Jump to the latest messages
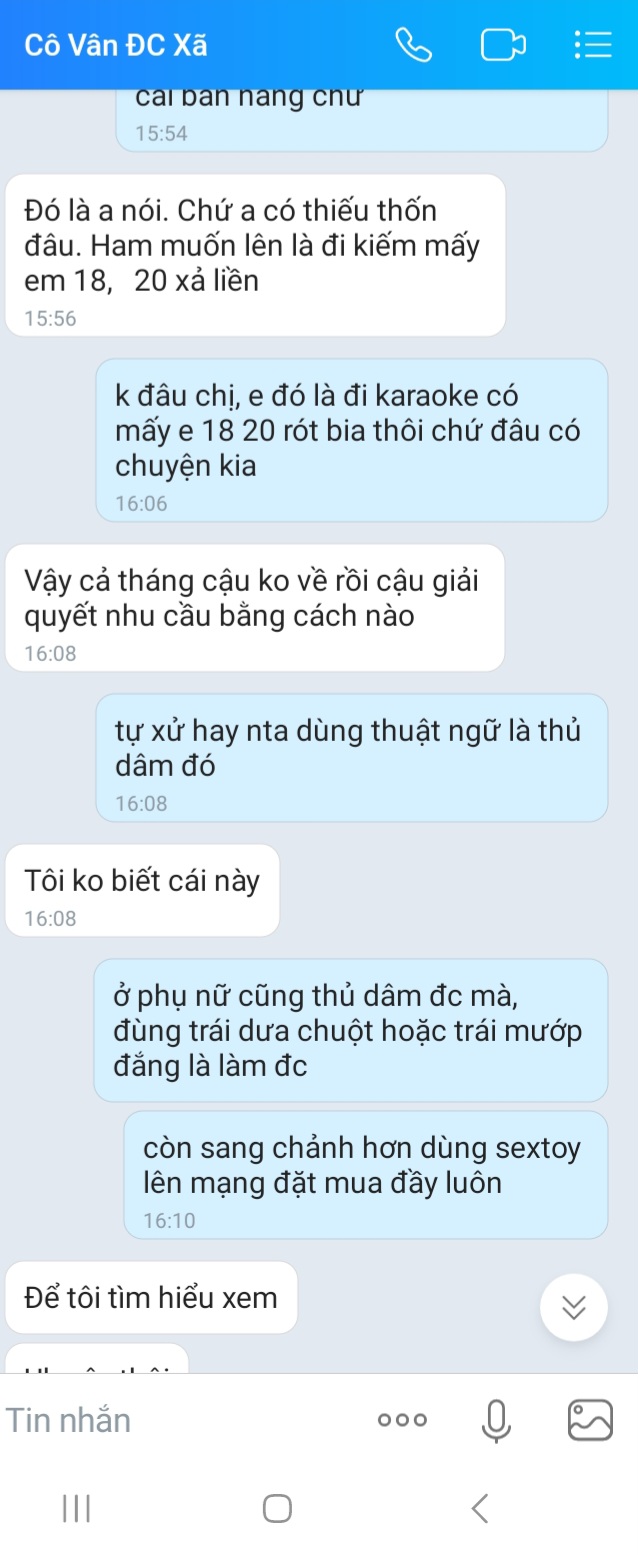This screenshot has width=638, height=1555. [574, 1307]
